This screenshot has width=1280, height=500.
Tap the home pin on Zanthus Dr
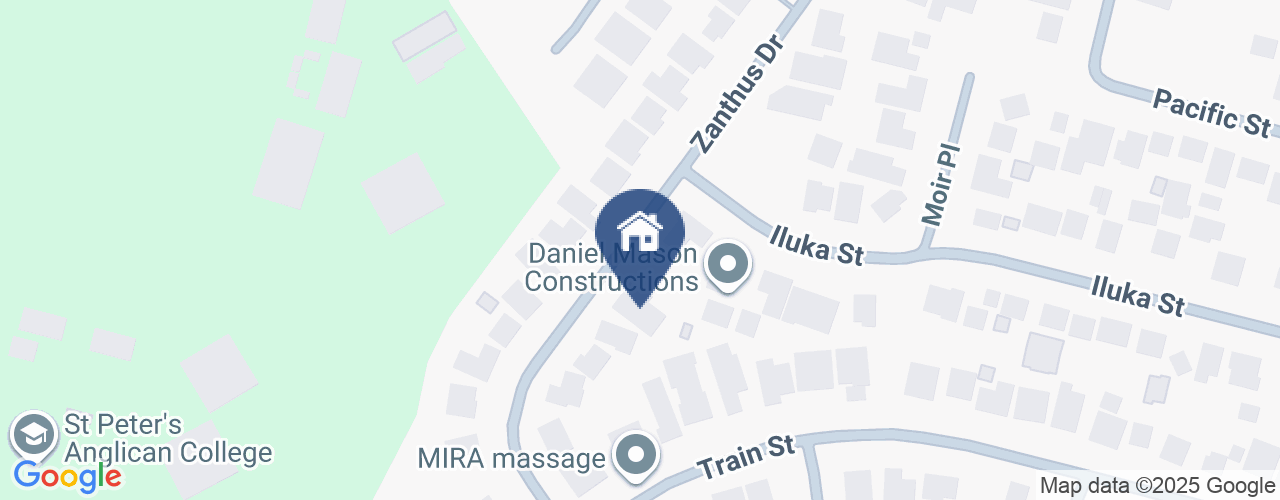point(639,236)
